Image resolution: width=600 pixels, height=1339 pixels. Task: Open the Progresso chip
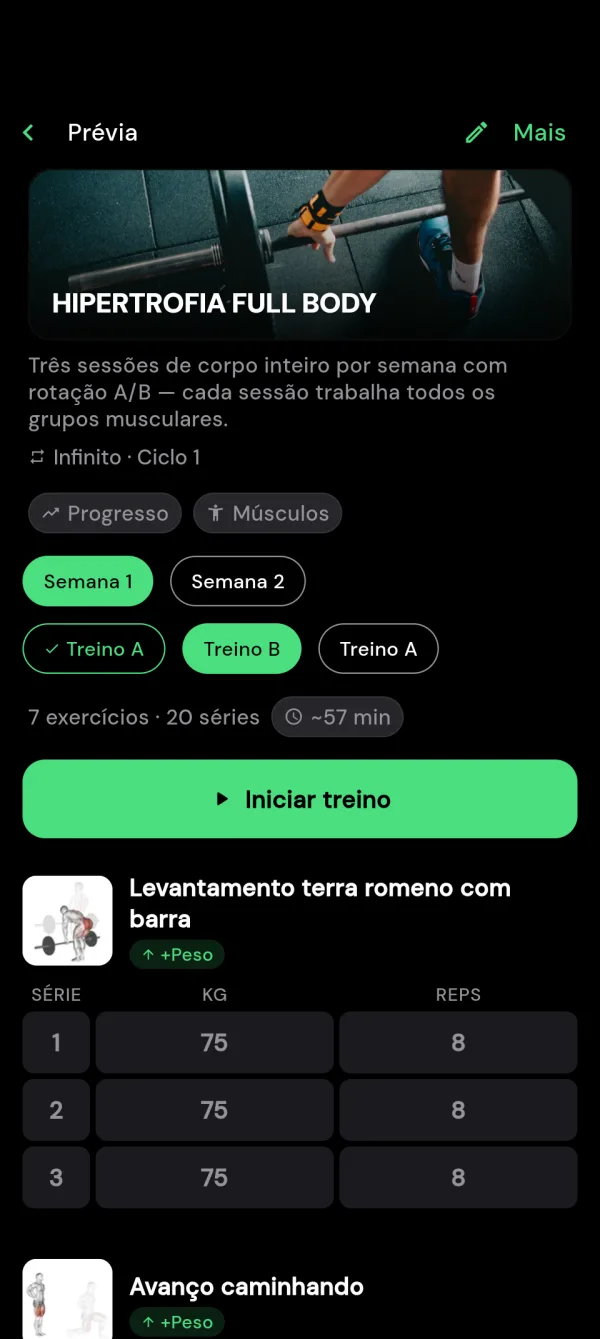pyautogui.click(x=105, y=513)
